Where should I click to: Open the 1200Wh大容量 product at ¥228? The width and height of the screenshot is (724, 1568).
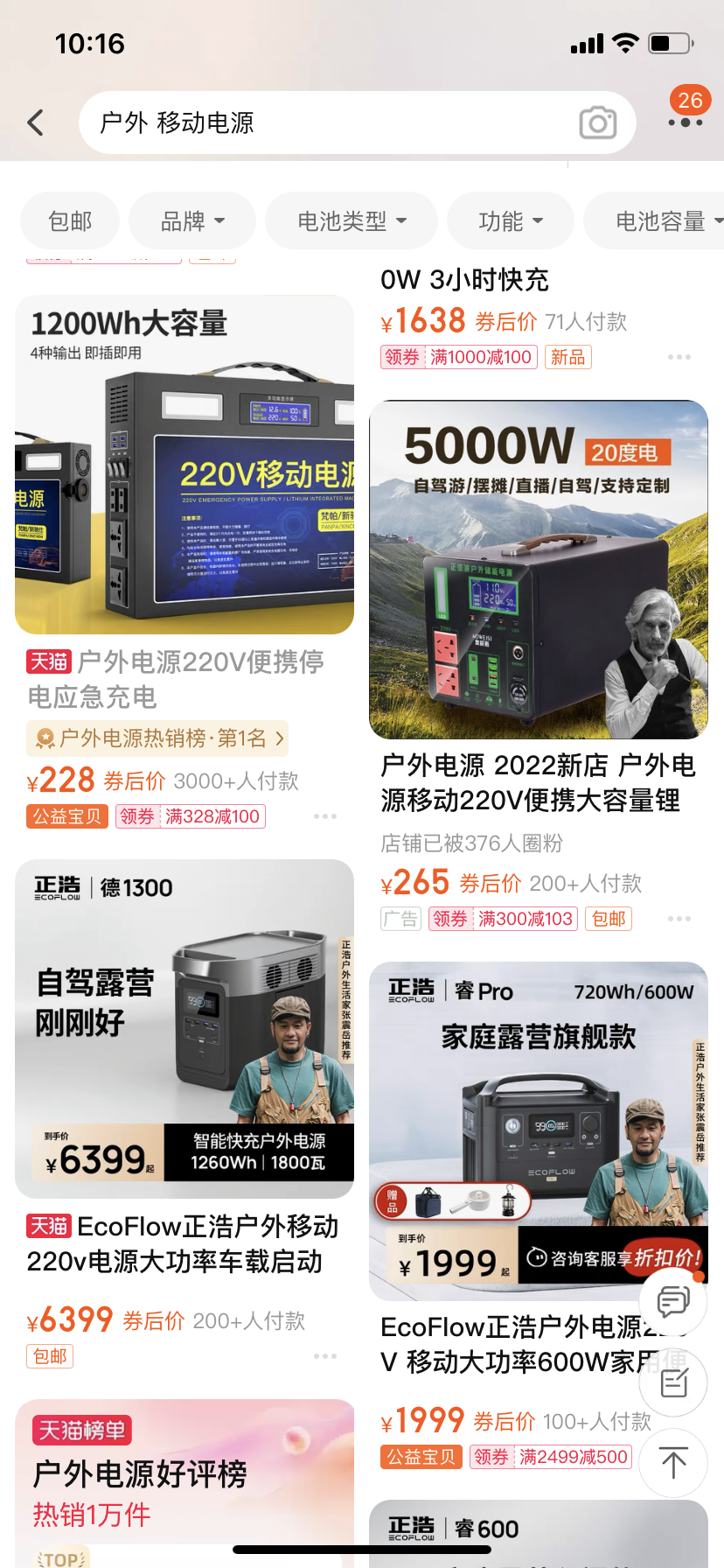click(x=184, y=464)
